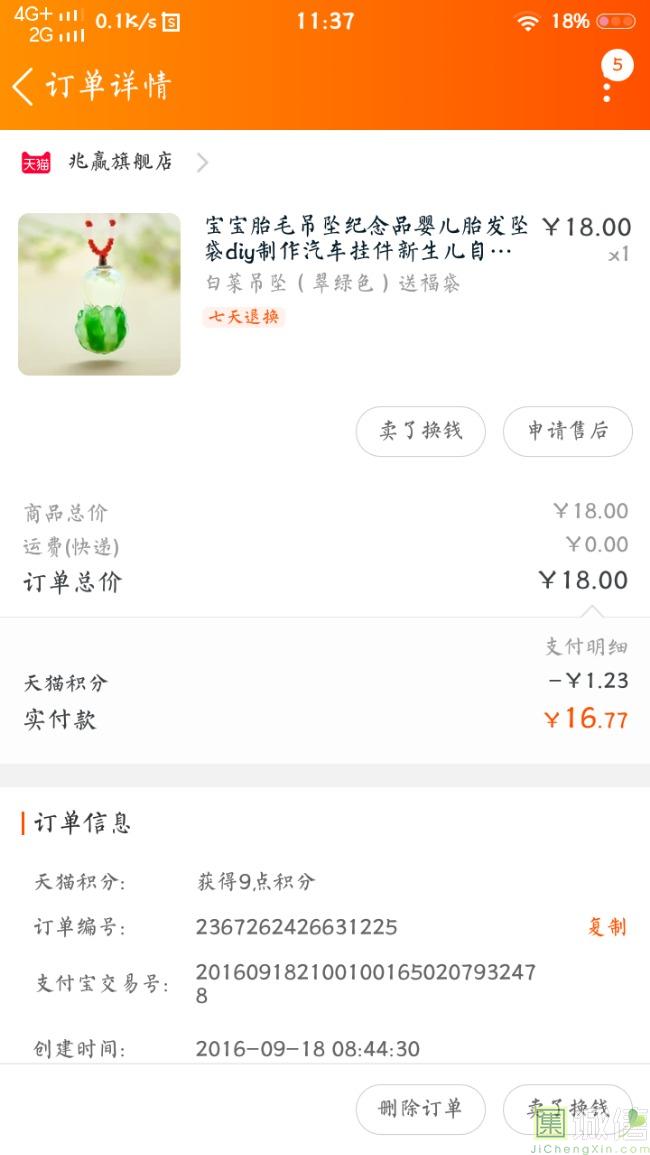Screen dimensions: 650x1155
Task: Go back from the 订单详情 page
Action: pos(24,86)
